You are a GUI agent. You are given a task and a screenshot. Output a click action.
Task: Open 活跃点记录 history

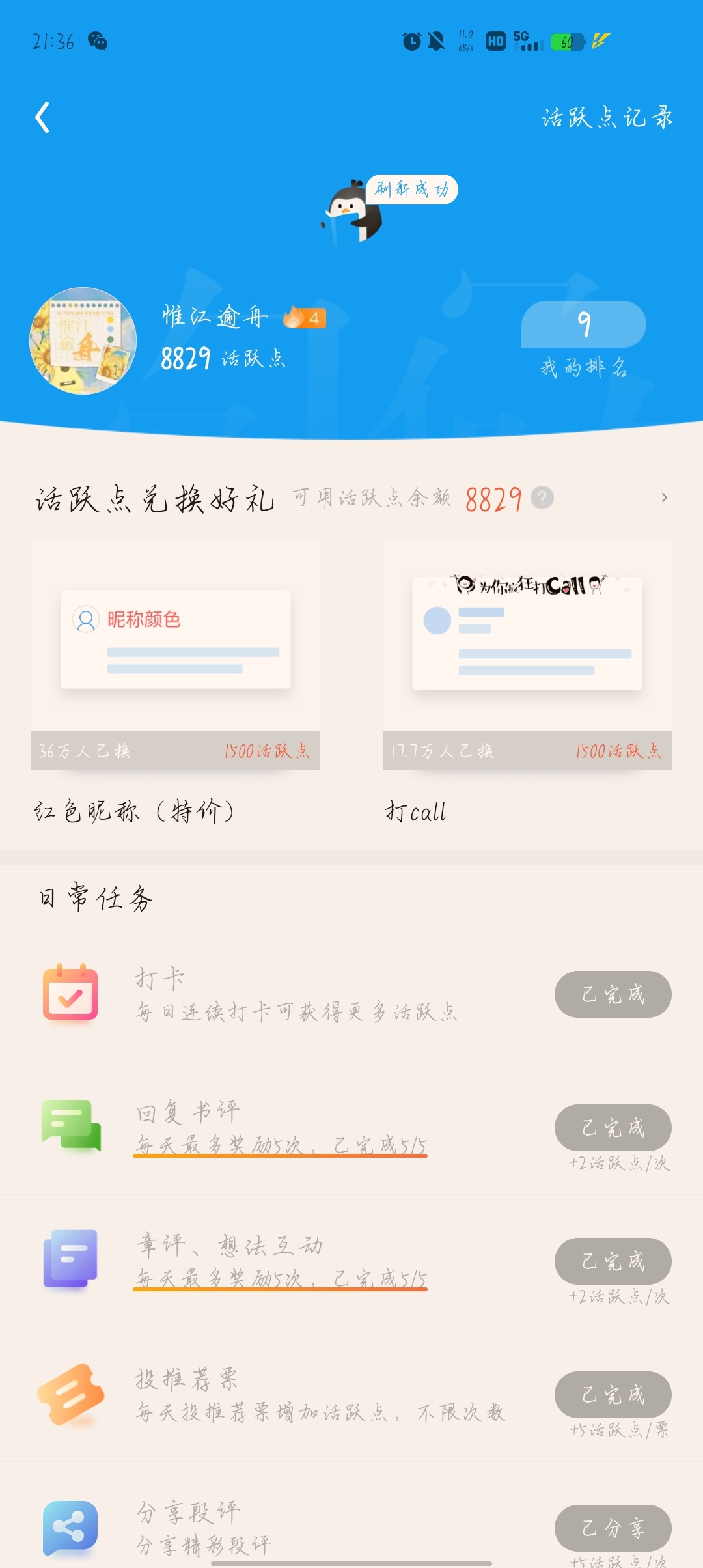tap(608, 118)
